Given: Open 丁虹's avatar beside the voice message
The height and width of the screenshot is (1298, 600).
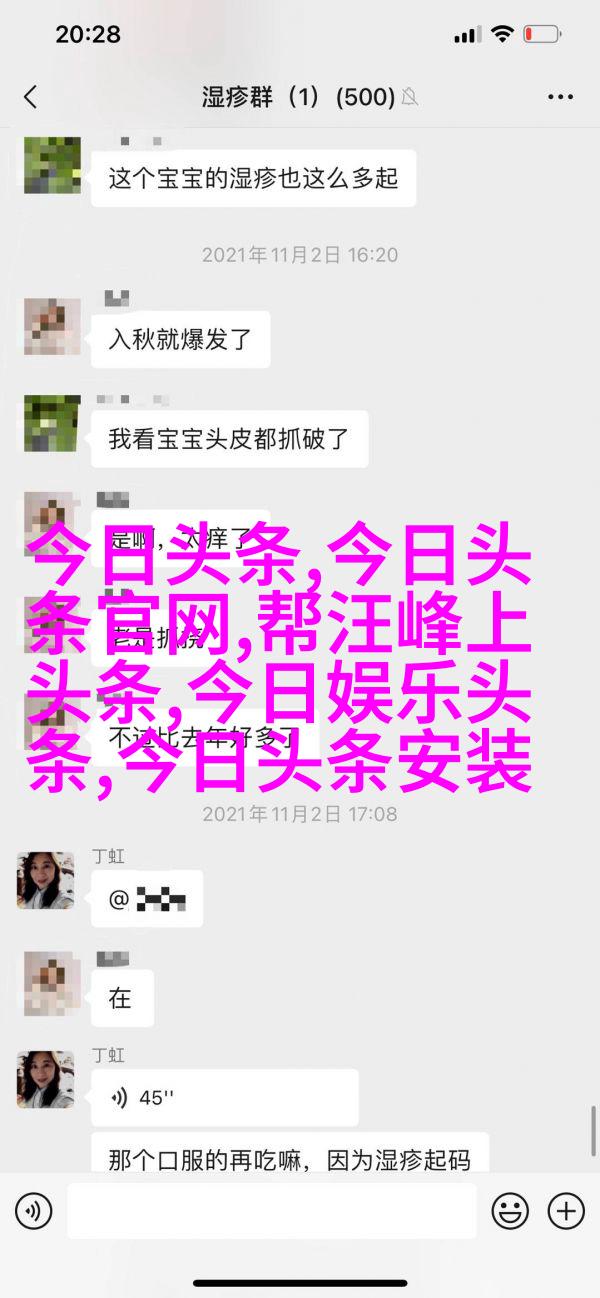Looking at the screenshot, I should click(45, 1079).
